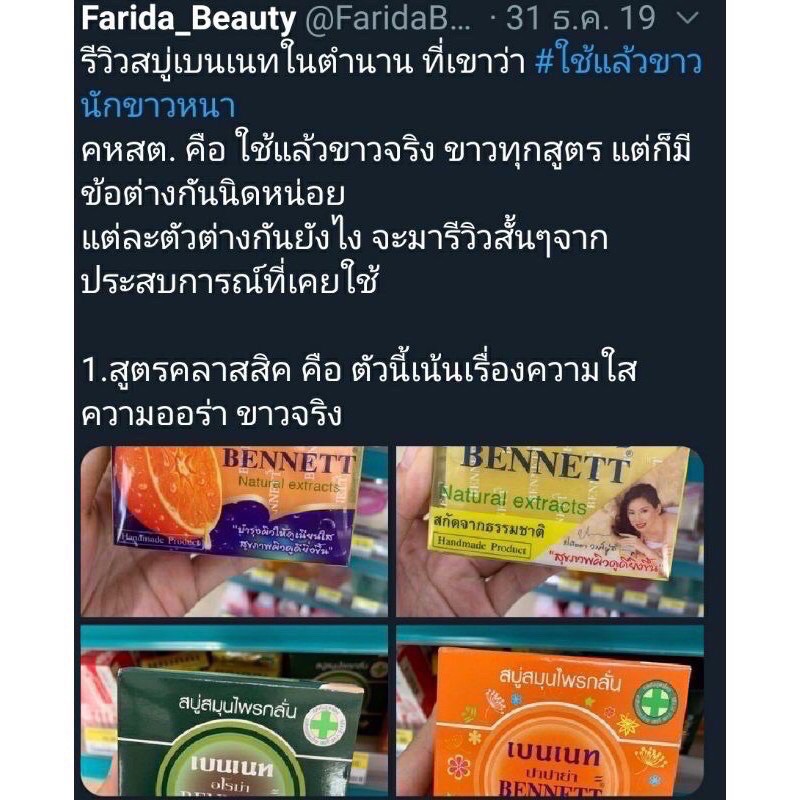Open the yellow Bennett Natural extracts photo
Image resolution: width=800 pixels, height=800 pixels.
point(550,532)
